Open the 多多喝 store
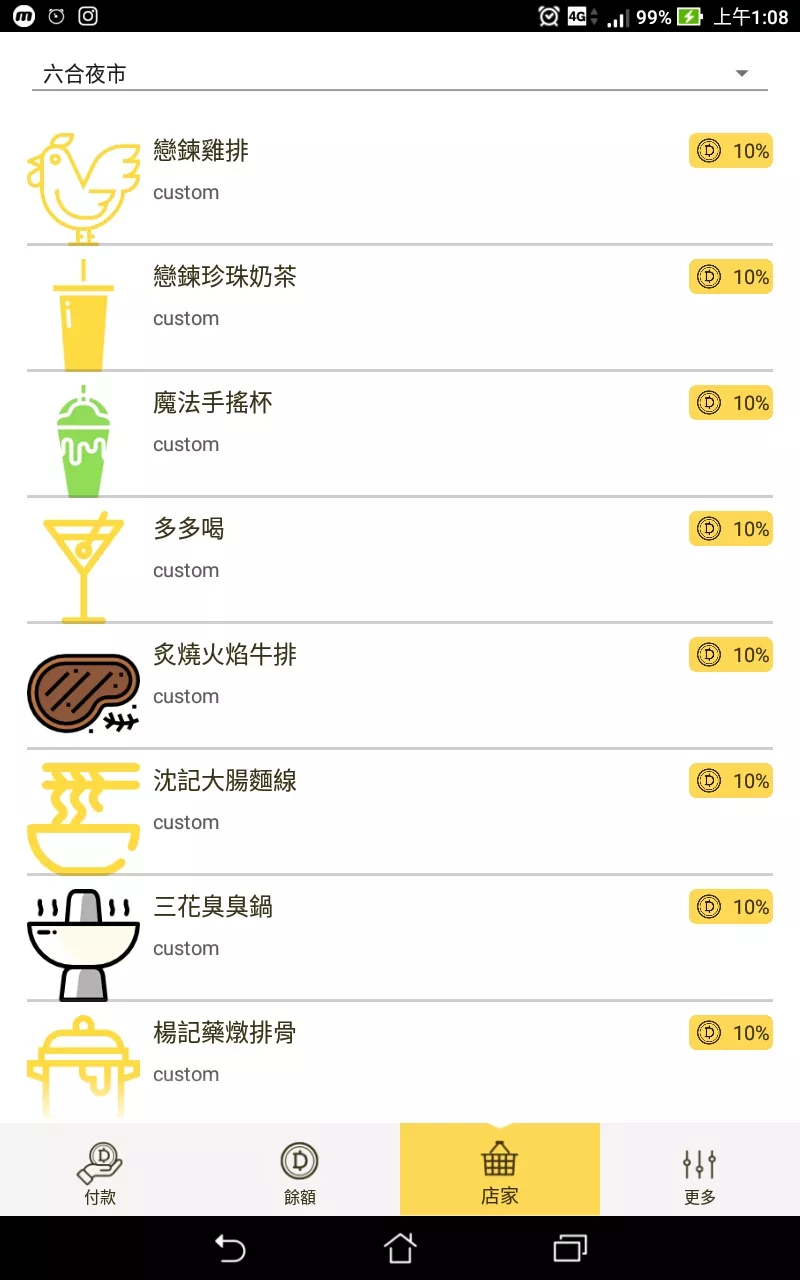 pos(400,560)
